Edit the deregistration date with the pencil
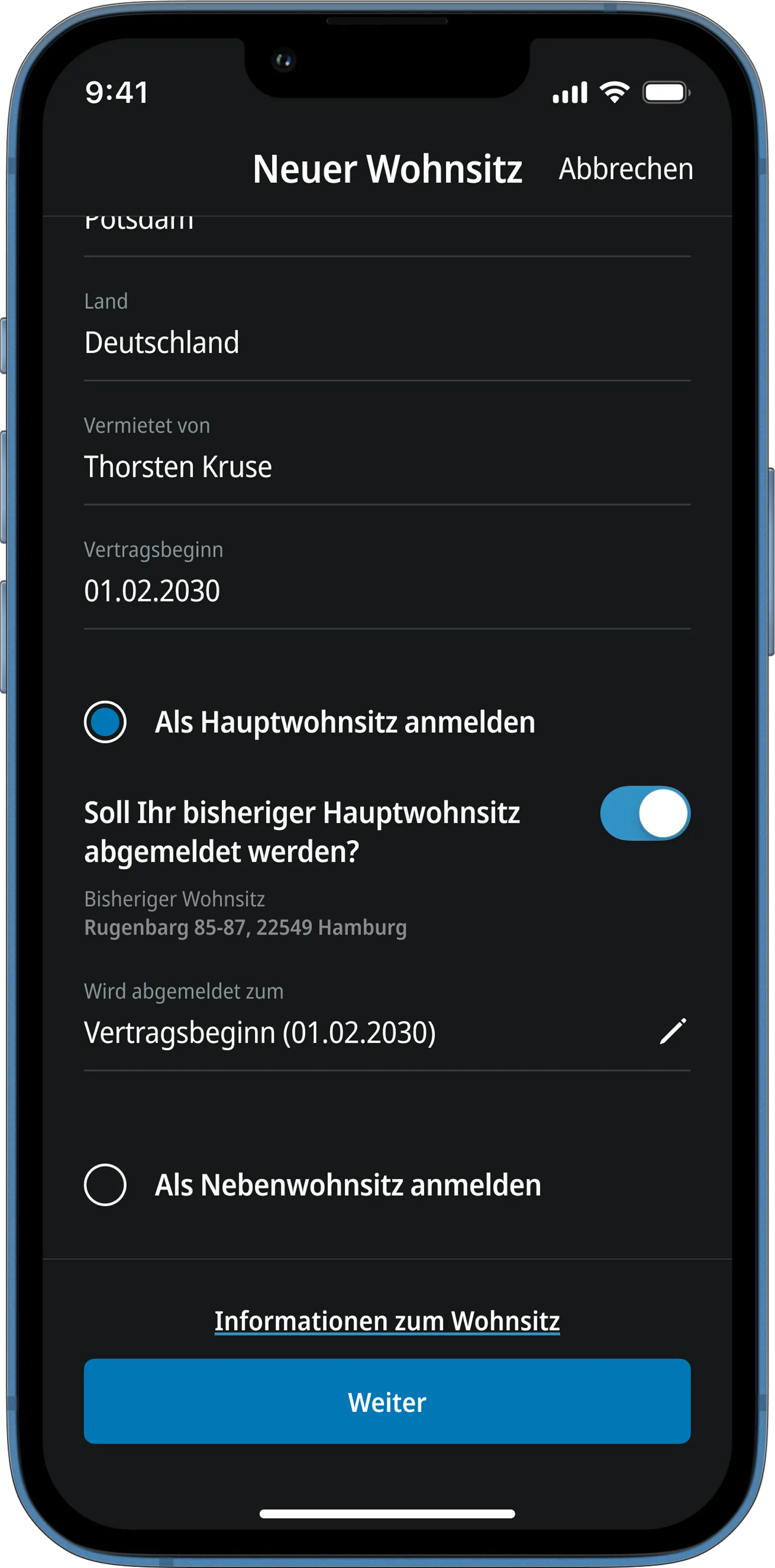The width and height of the screenshot is (775, 1568). [x=673, y=1032]
